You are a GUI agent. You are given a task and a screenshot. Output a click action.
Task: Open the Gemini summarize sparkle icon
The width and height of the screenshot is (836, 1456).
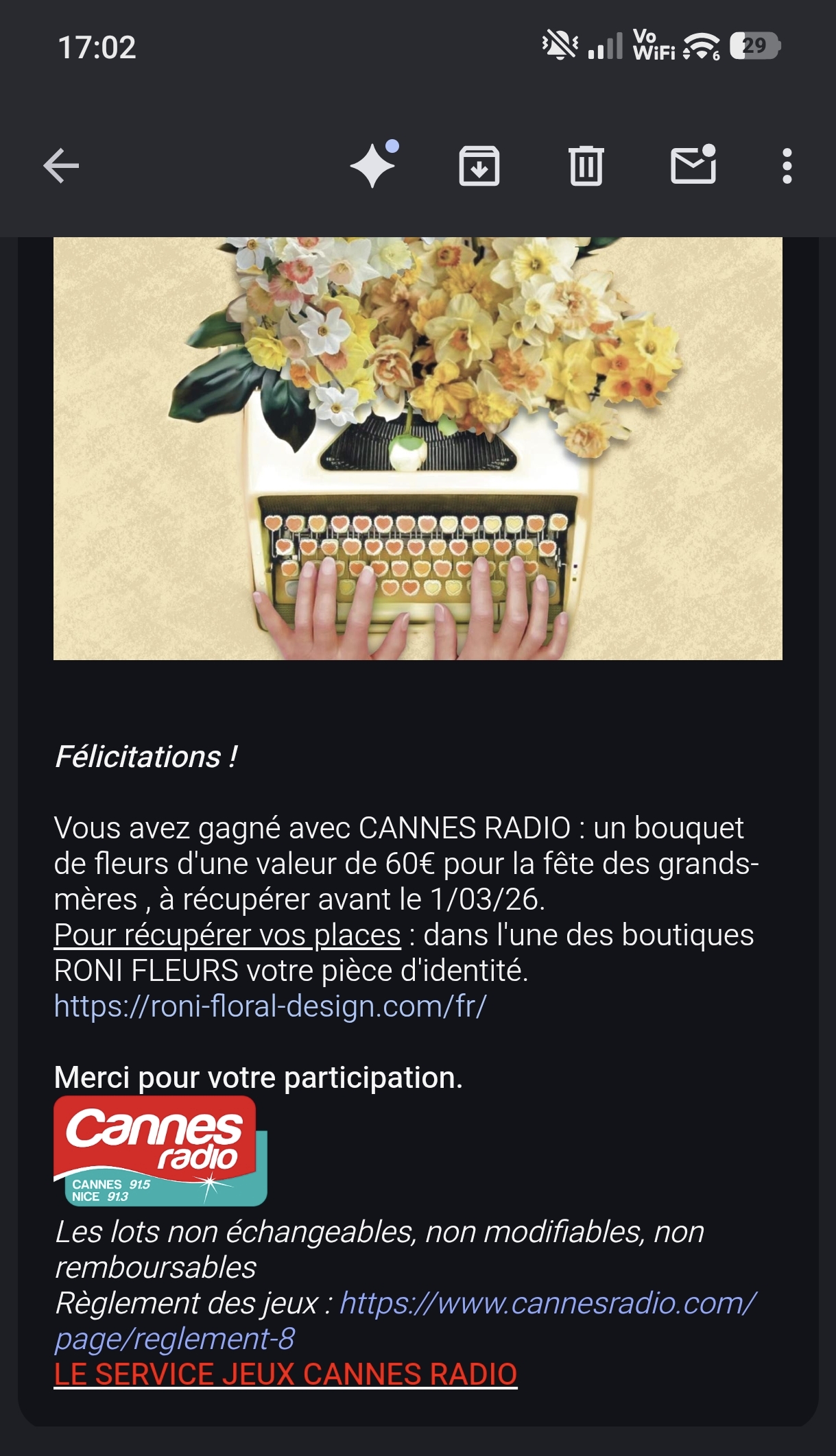coord(374,165)
